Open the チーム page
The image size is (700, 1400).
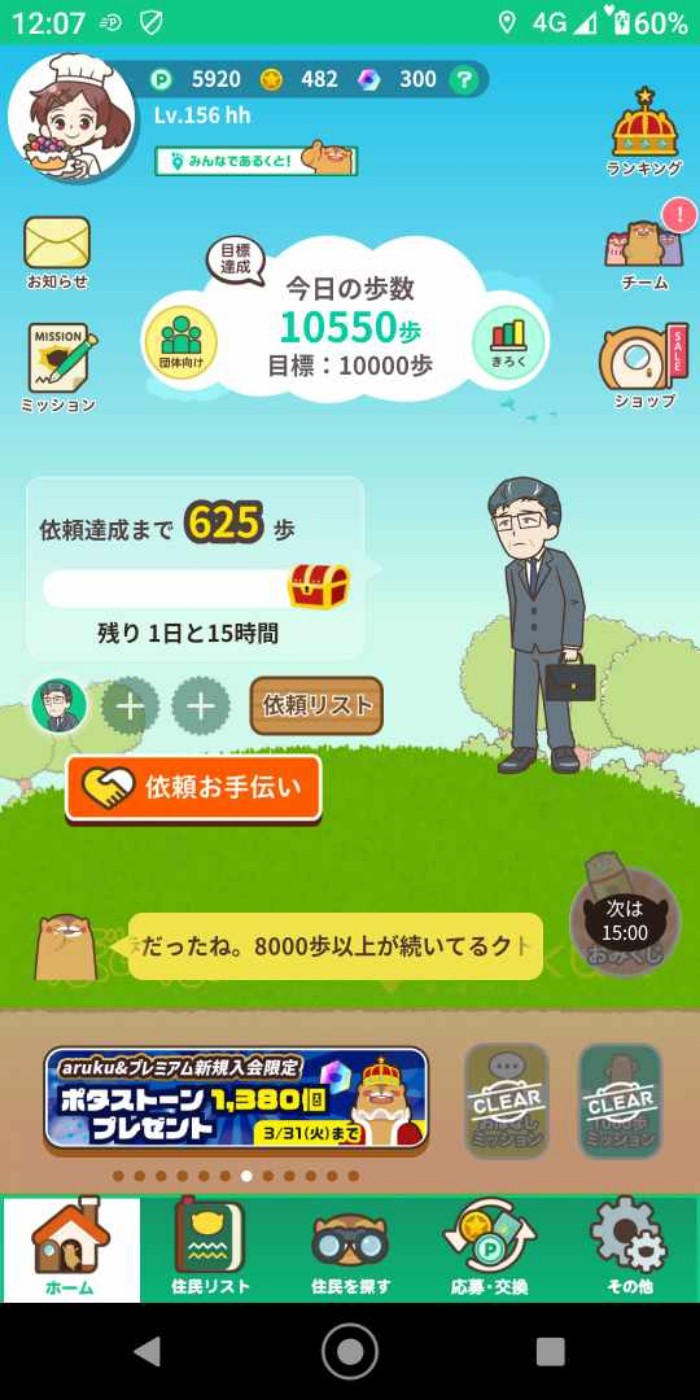click(x=645, y=253)
